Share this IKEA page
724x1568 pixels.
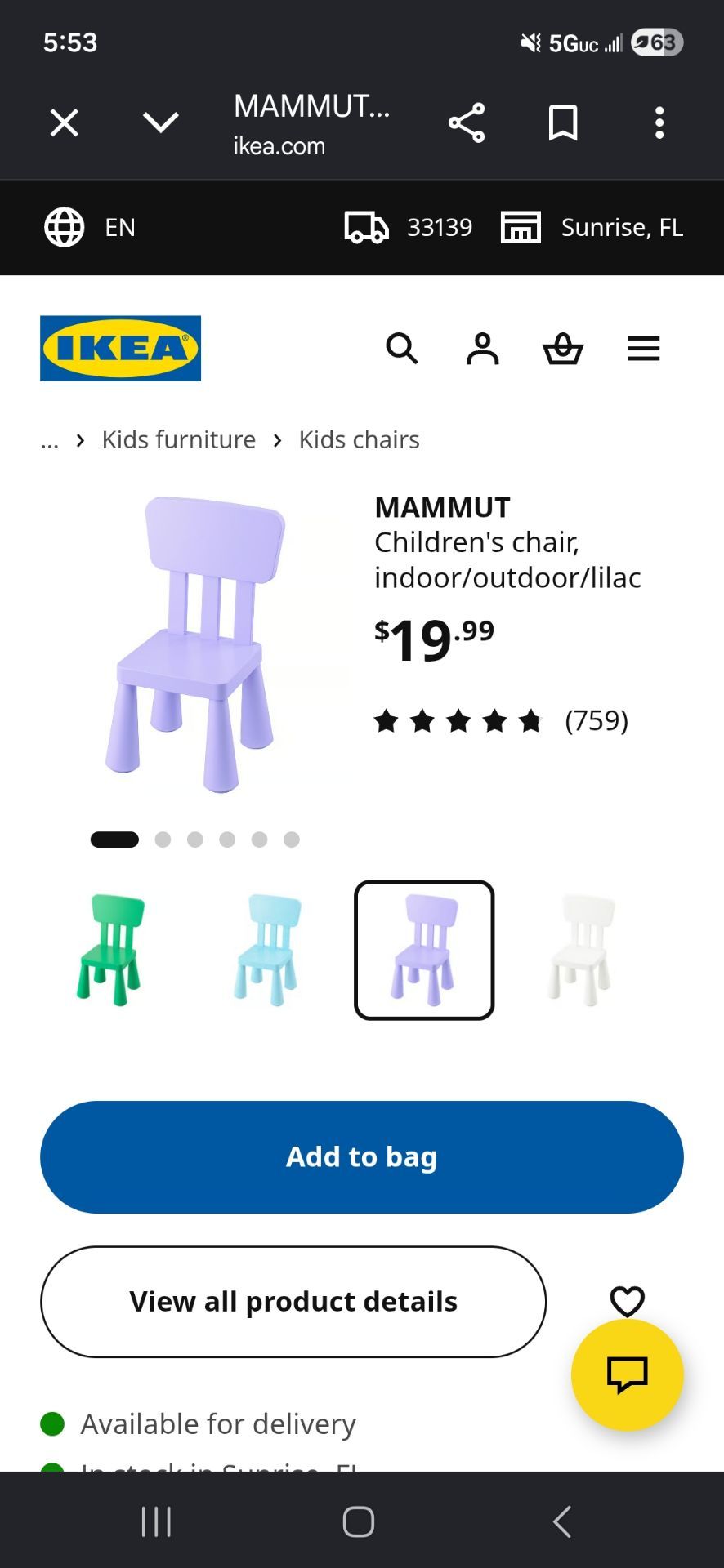coord(467,123)
